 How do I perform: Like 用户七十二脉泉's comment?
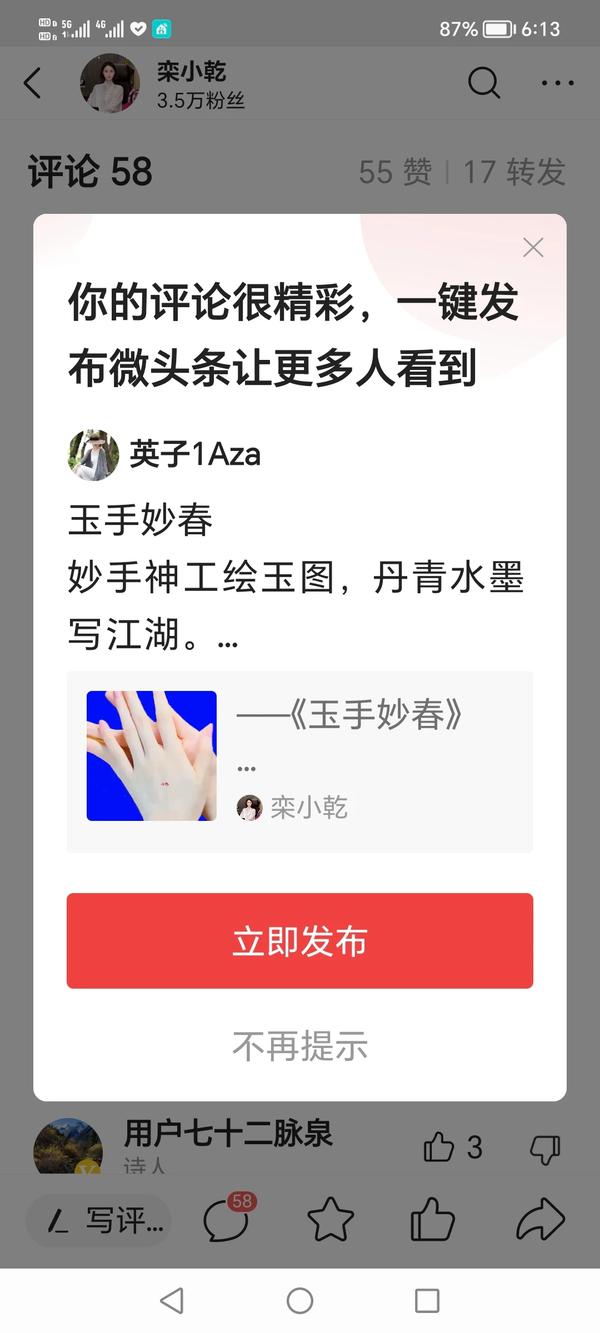click(x=439, y=1147)
